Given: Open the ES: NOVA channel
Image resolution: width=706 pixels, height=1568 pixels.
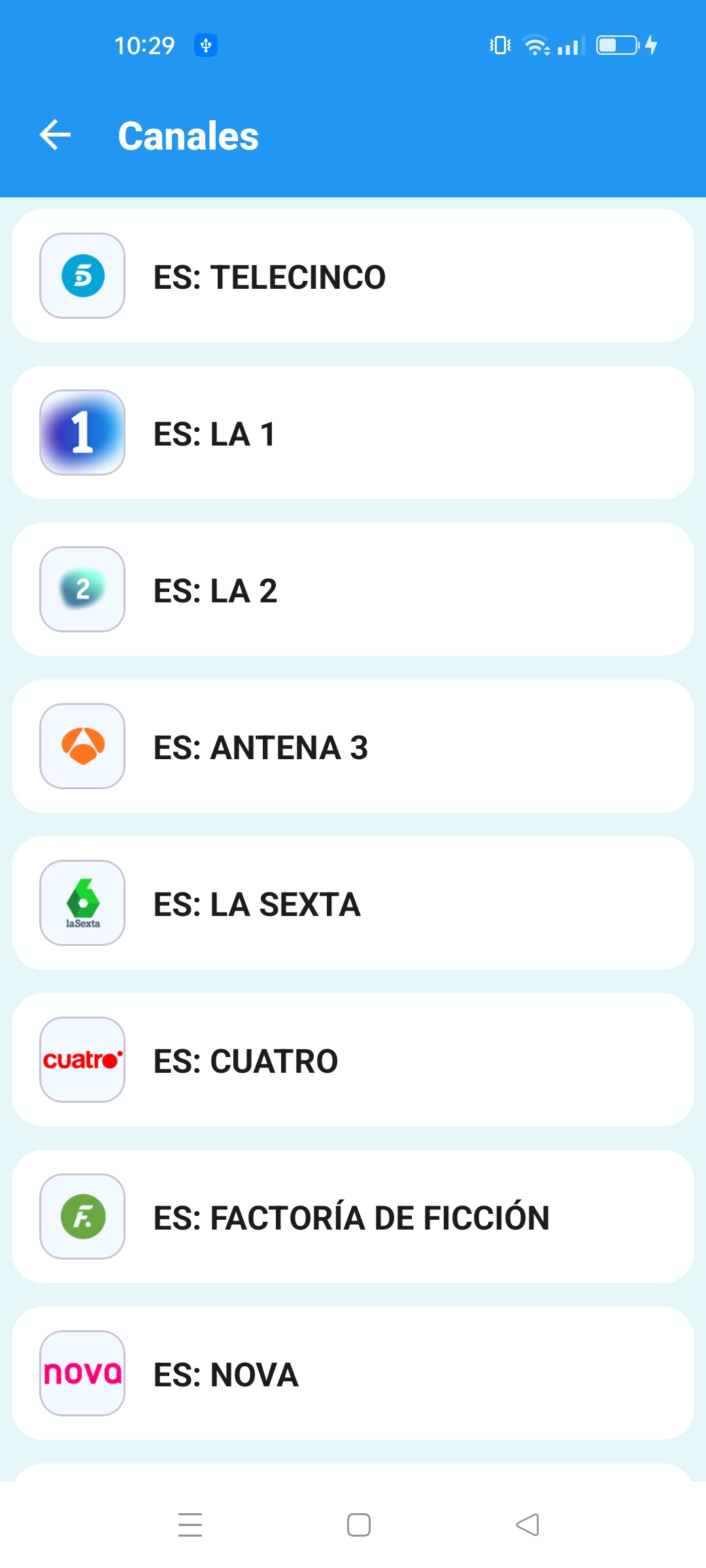Looking at the screenshot, I should click(x=353, y=1373).
